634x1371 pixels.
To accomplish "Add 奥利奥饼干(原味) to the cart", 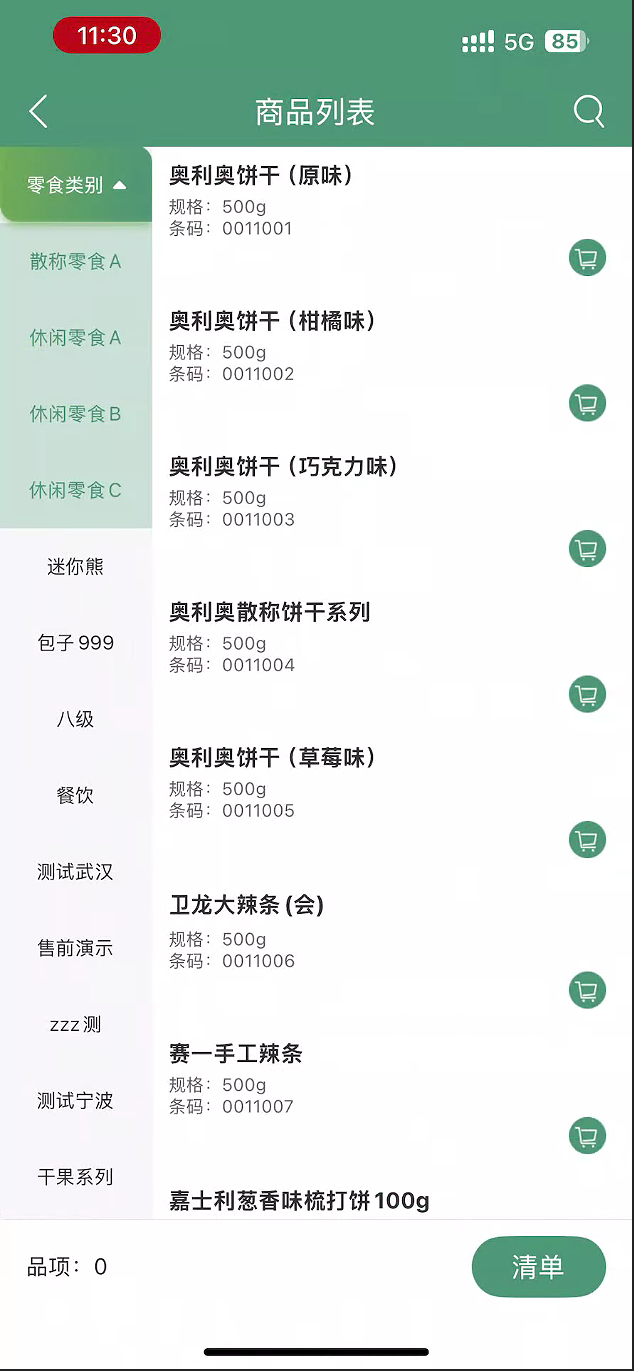I will click(588, 258).
